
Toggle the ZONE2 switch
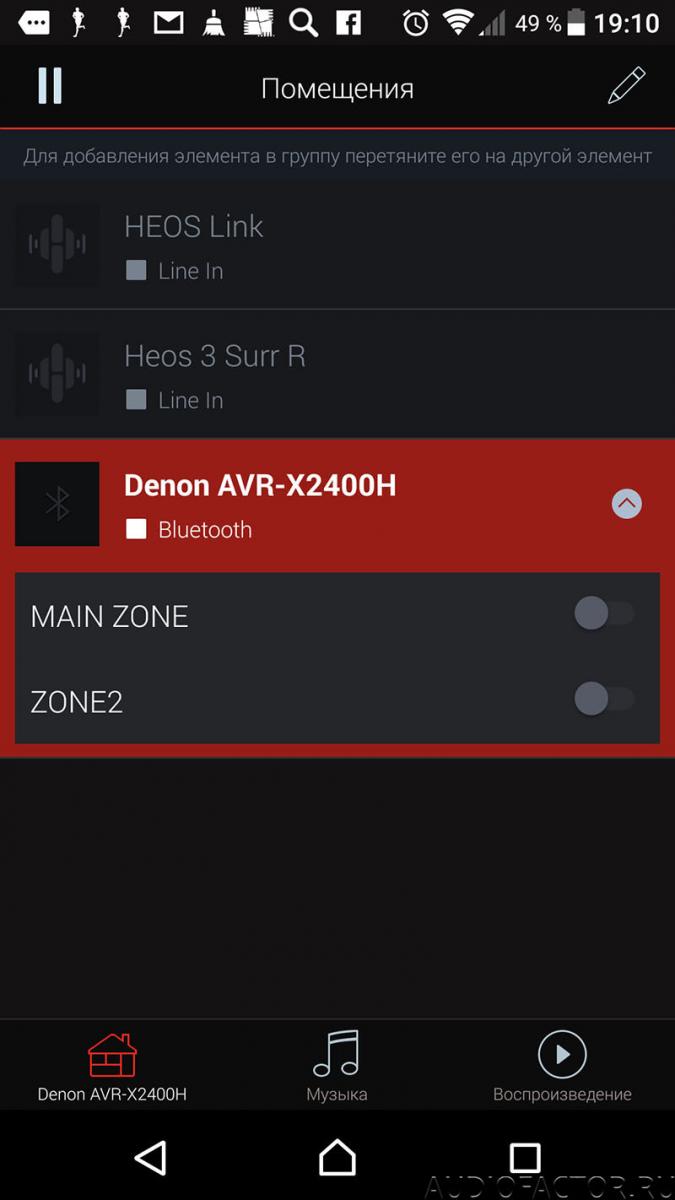coord(604,699)
